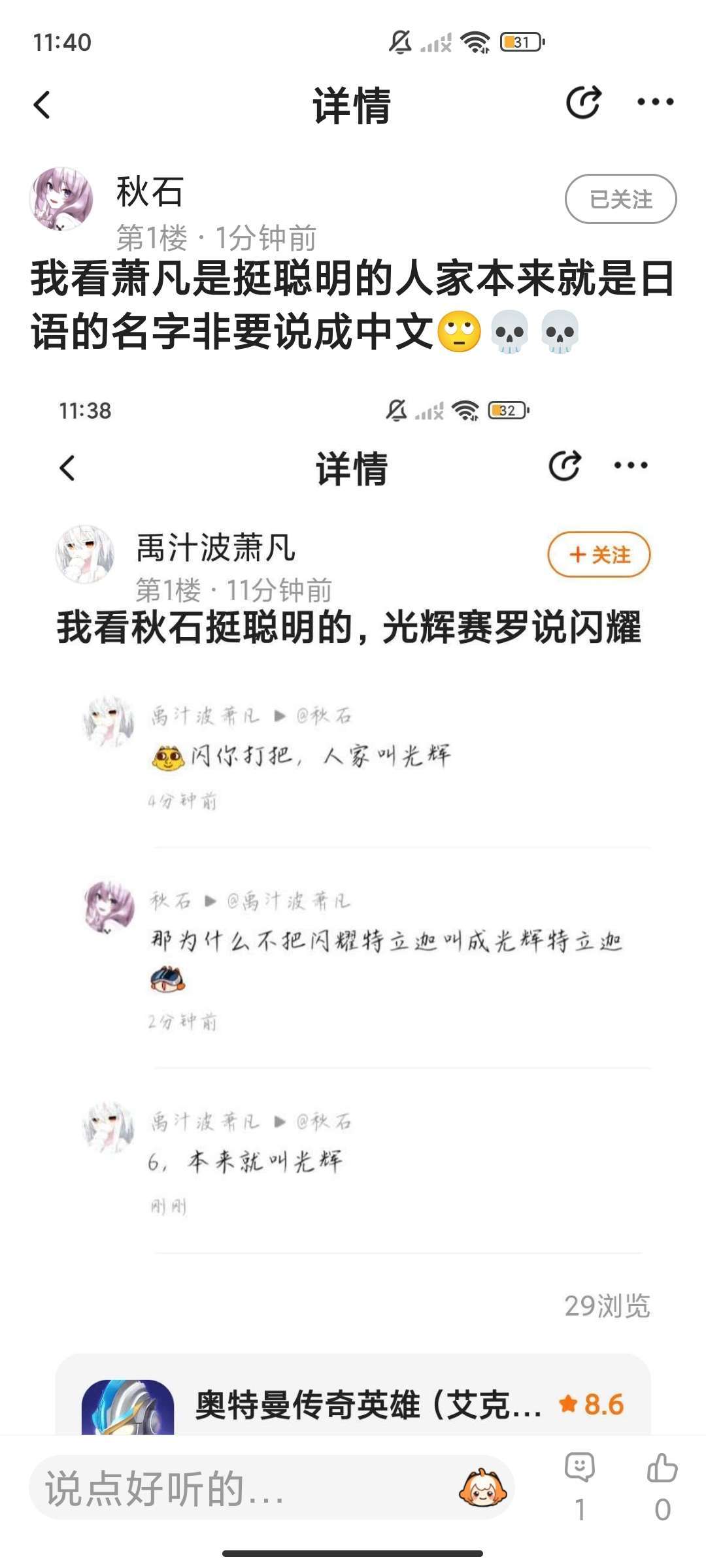
Task: Go back from the details page
Action: pos(42,105)
